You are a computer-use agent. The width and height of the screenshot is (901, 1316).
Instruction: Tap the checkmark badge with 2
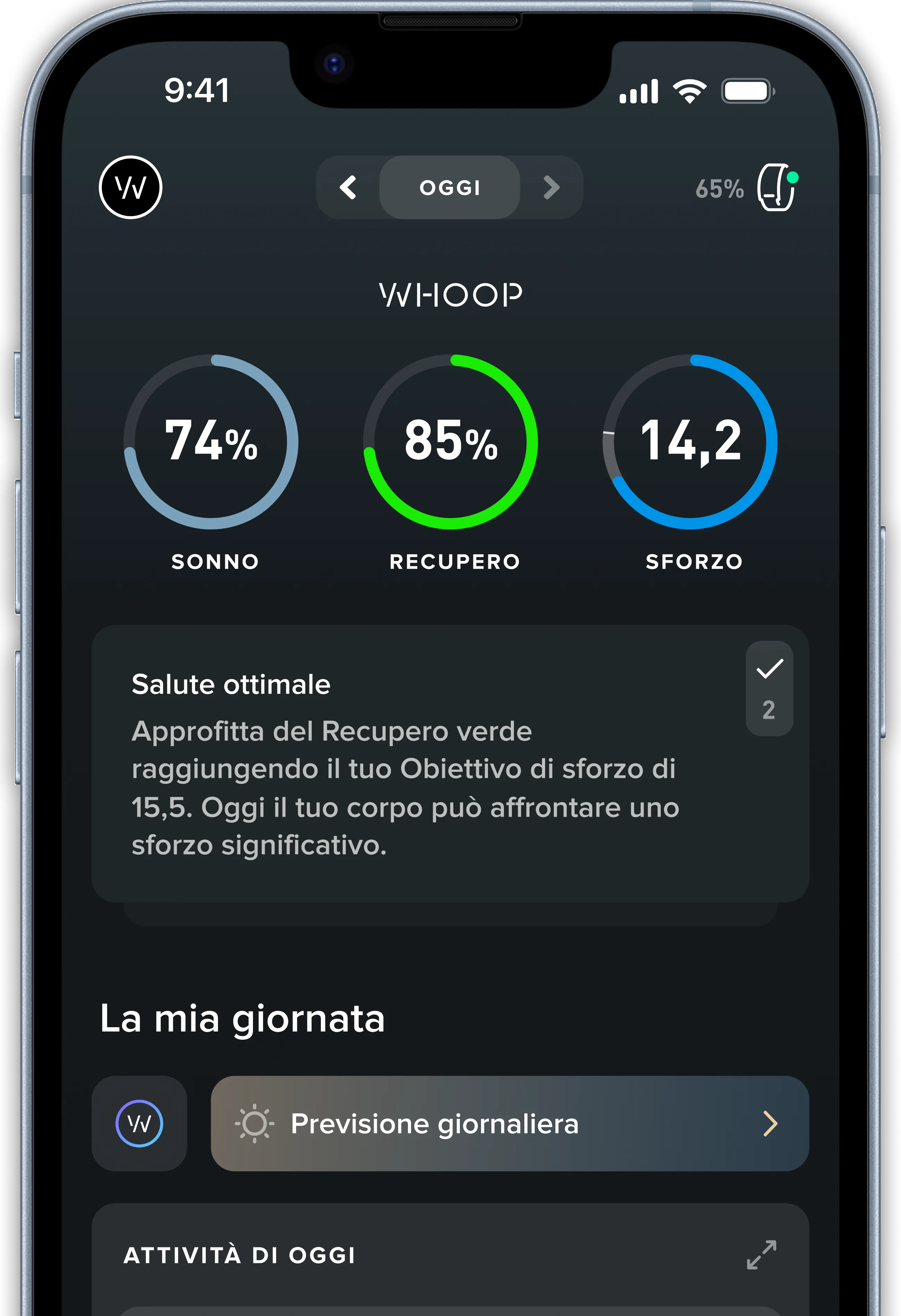[x=769, y=688]
